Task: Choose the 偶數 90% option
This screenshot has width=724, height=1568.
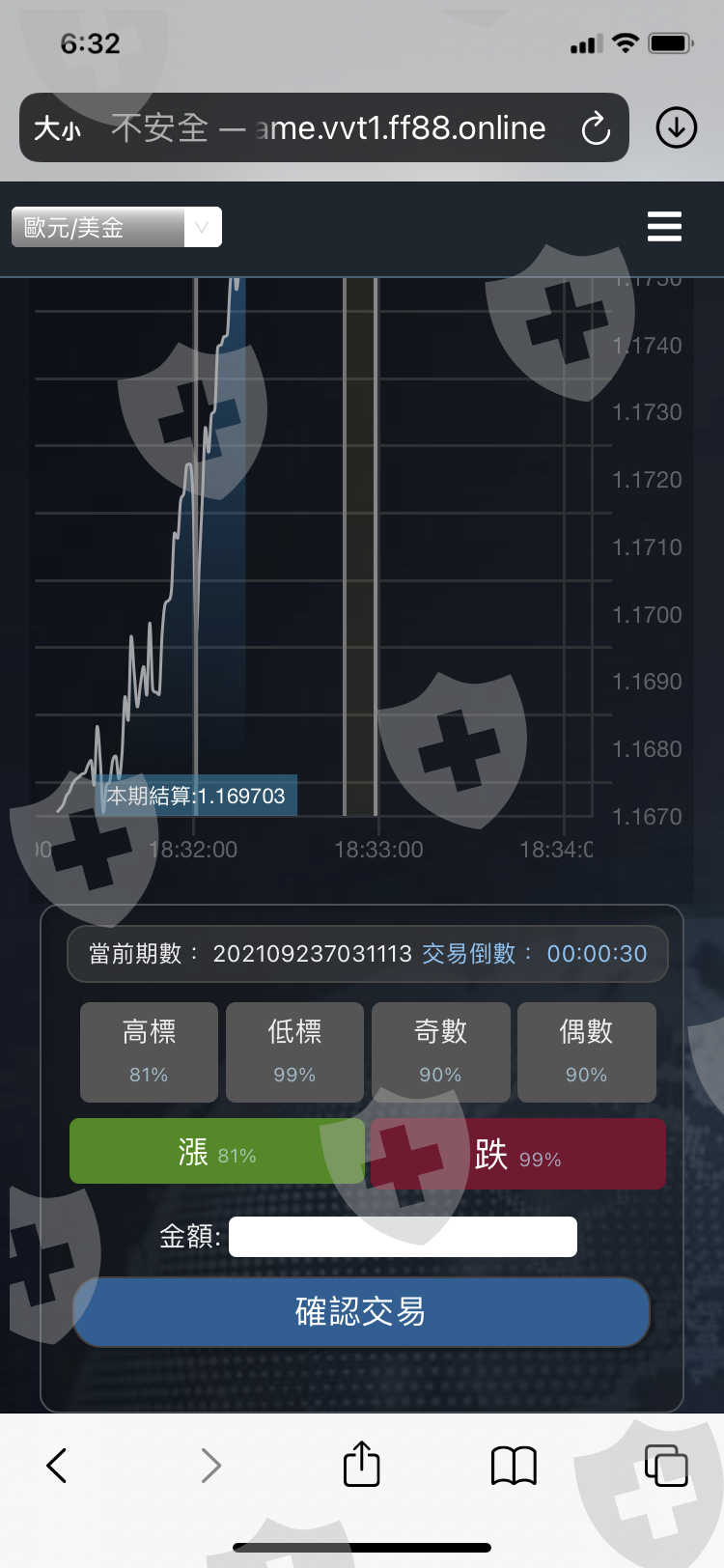Action: coord(586,1051)
